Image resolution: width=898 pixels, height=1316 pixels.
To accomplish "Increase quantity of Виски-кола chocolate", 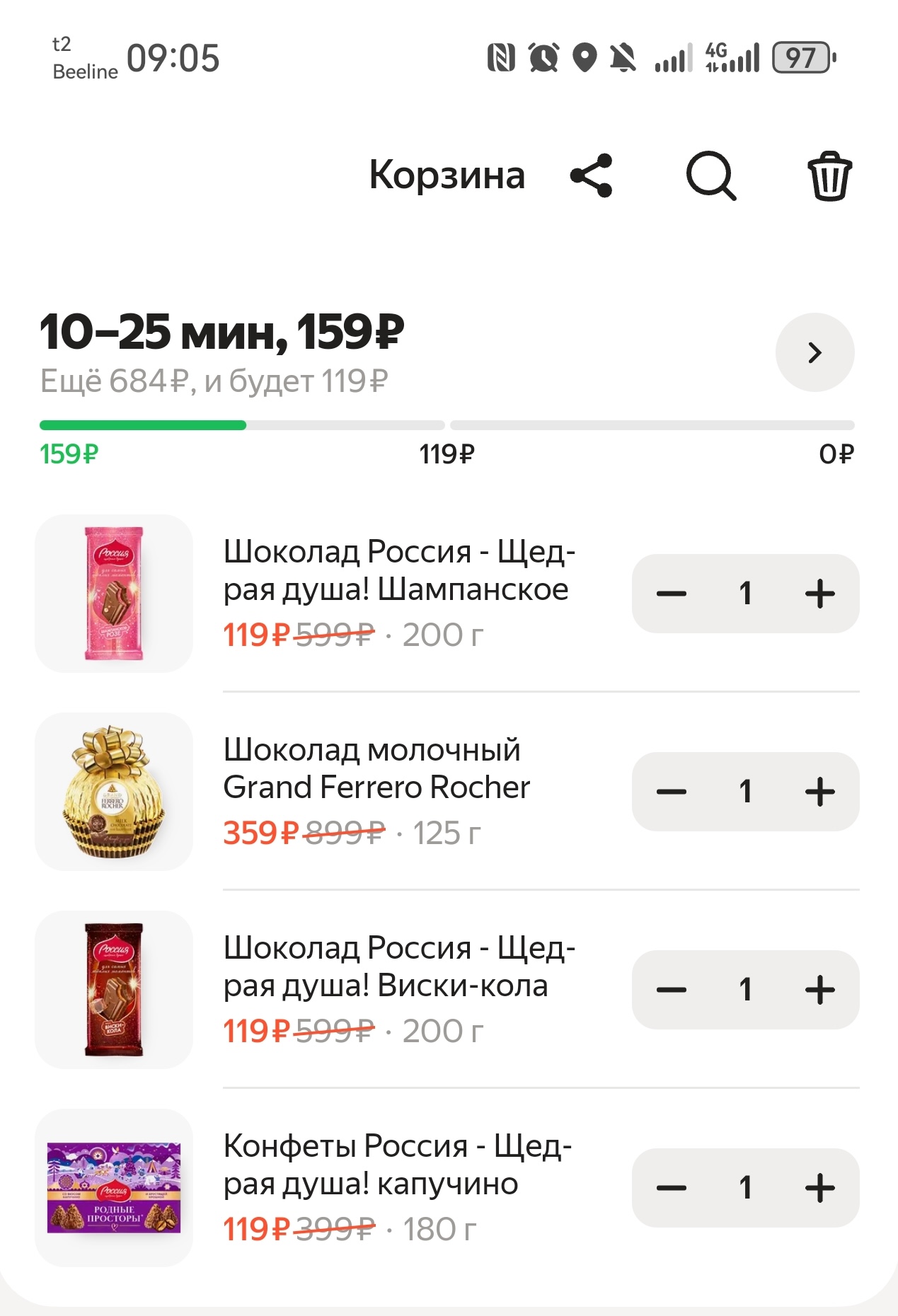I will (x=819, y=990).
